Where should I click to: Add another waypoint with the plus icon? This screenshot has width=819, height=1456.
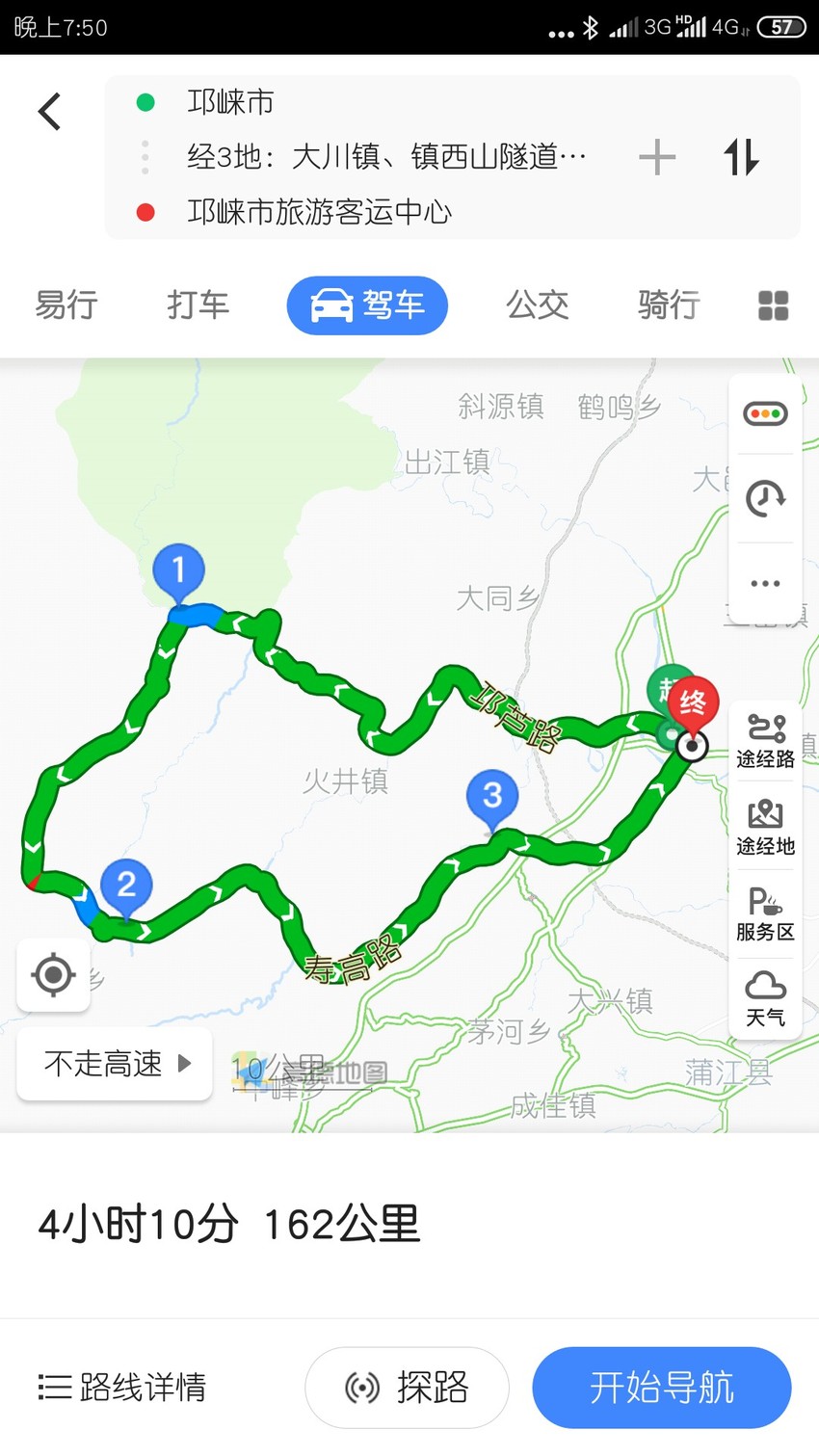click(x=657, y=157)
